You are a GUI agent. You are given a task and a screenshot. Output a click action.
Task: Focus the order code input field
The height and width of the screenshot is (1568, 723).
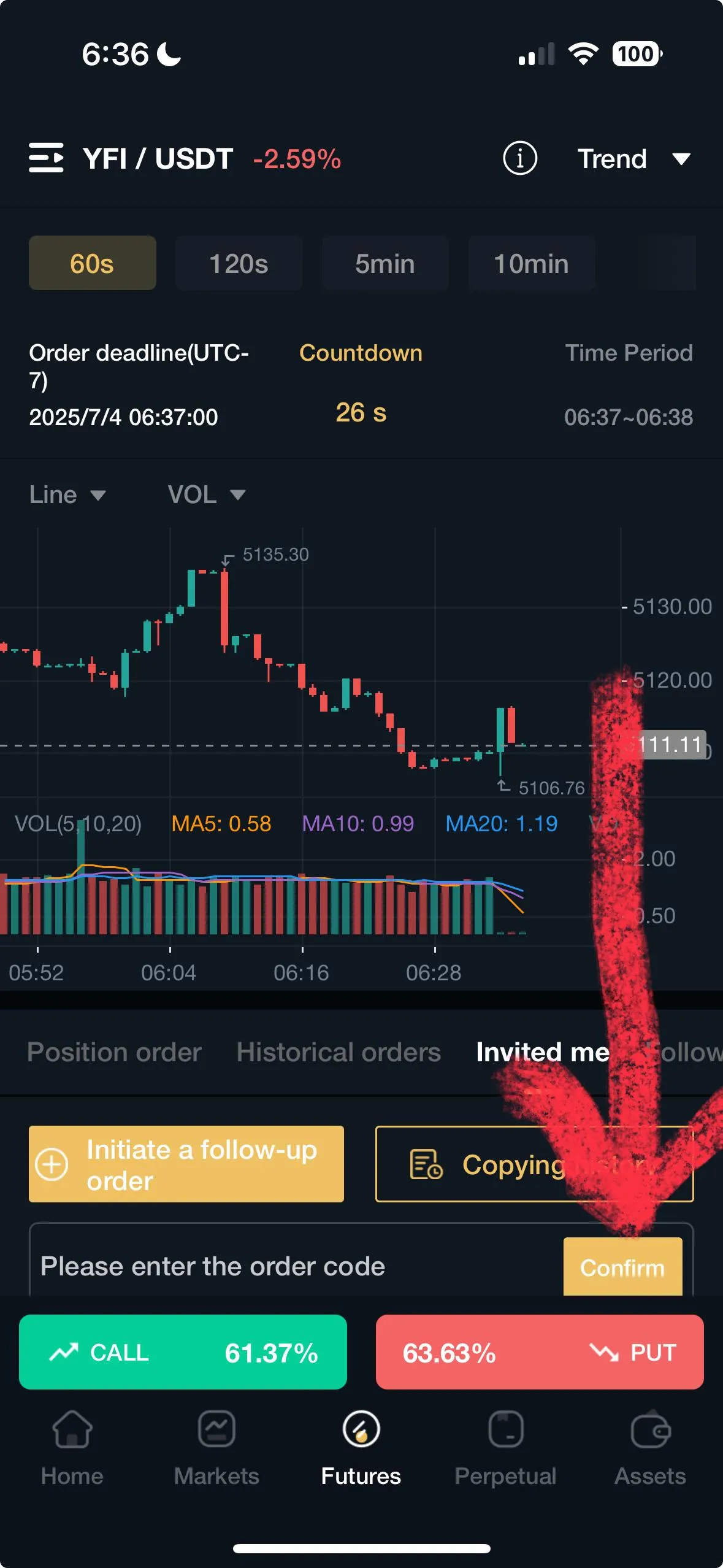[294, 1266]
